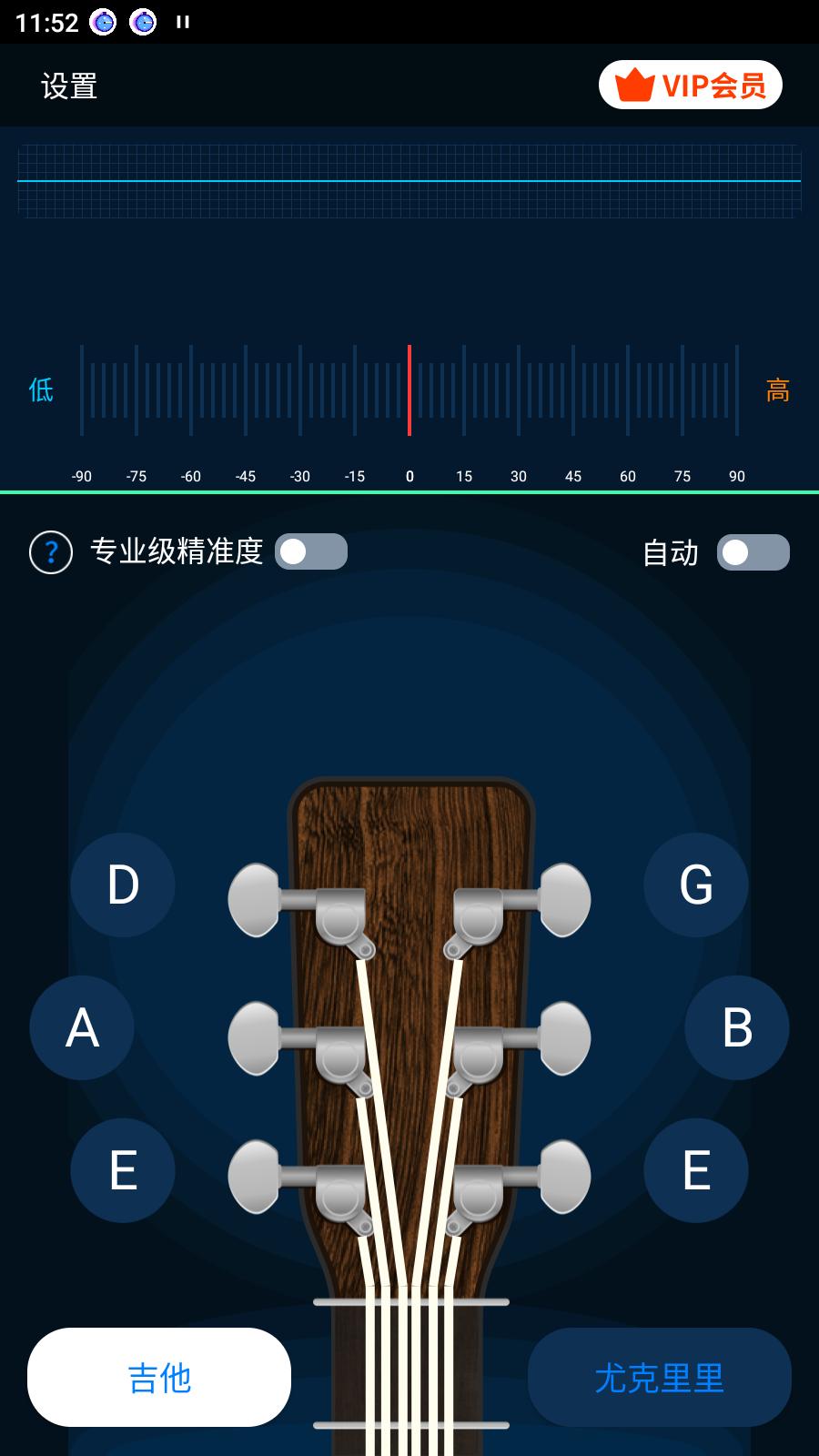Select the 吉他 instrument tab
This screenshot has height=1456, width=819.
click(x=159, y=1378)
